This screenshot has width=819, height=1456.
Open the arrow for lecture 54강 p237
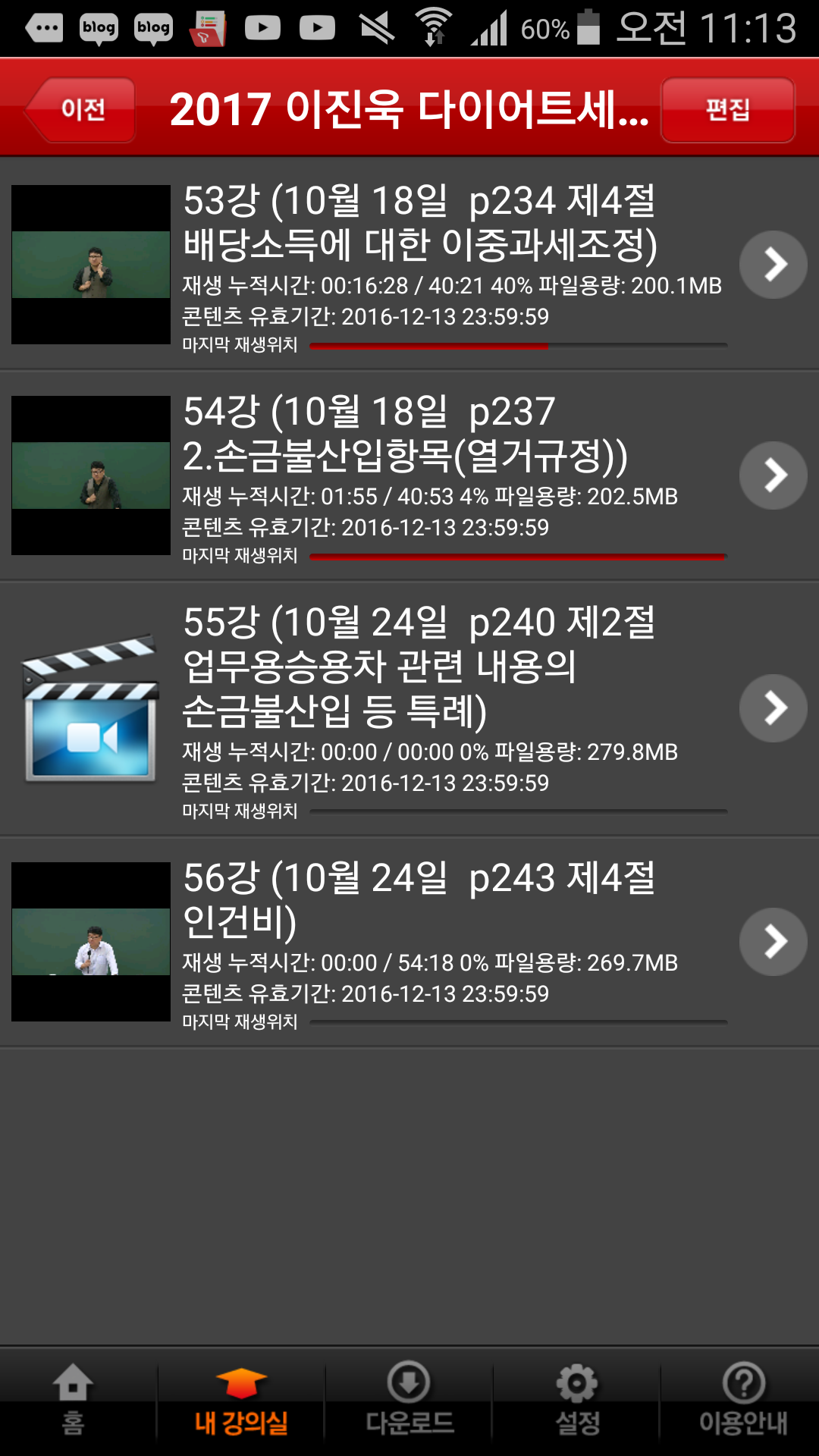point(773,475)
